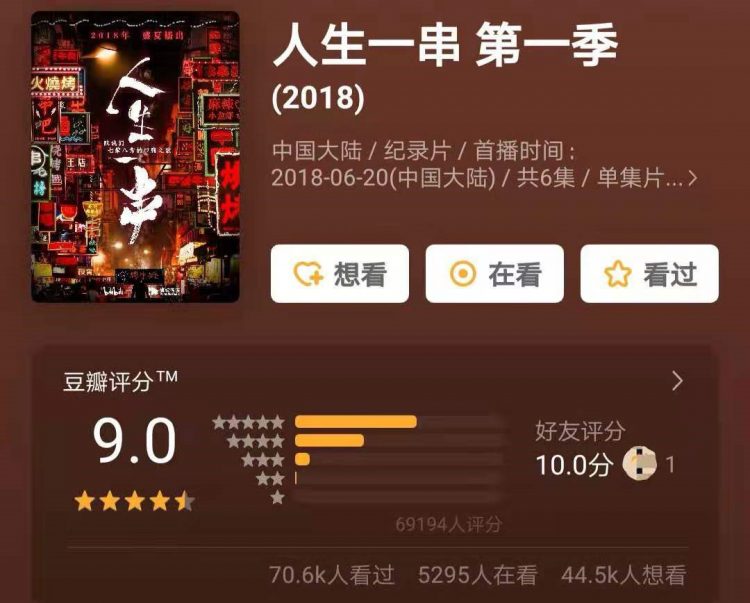Expand the show info details chevron

pyautogui.click(x=692, y=179)
